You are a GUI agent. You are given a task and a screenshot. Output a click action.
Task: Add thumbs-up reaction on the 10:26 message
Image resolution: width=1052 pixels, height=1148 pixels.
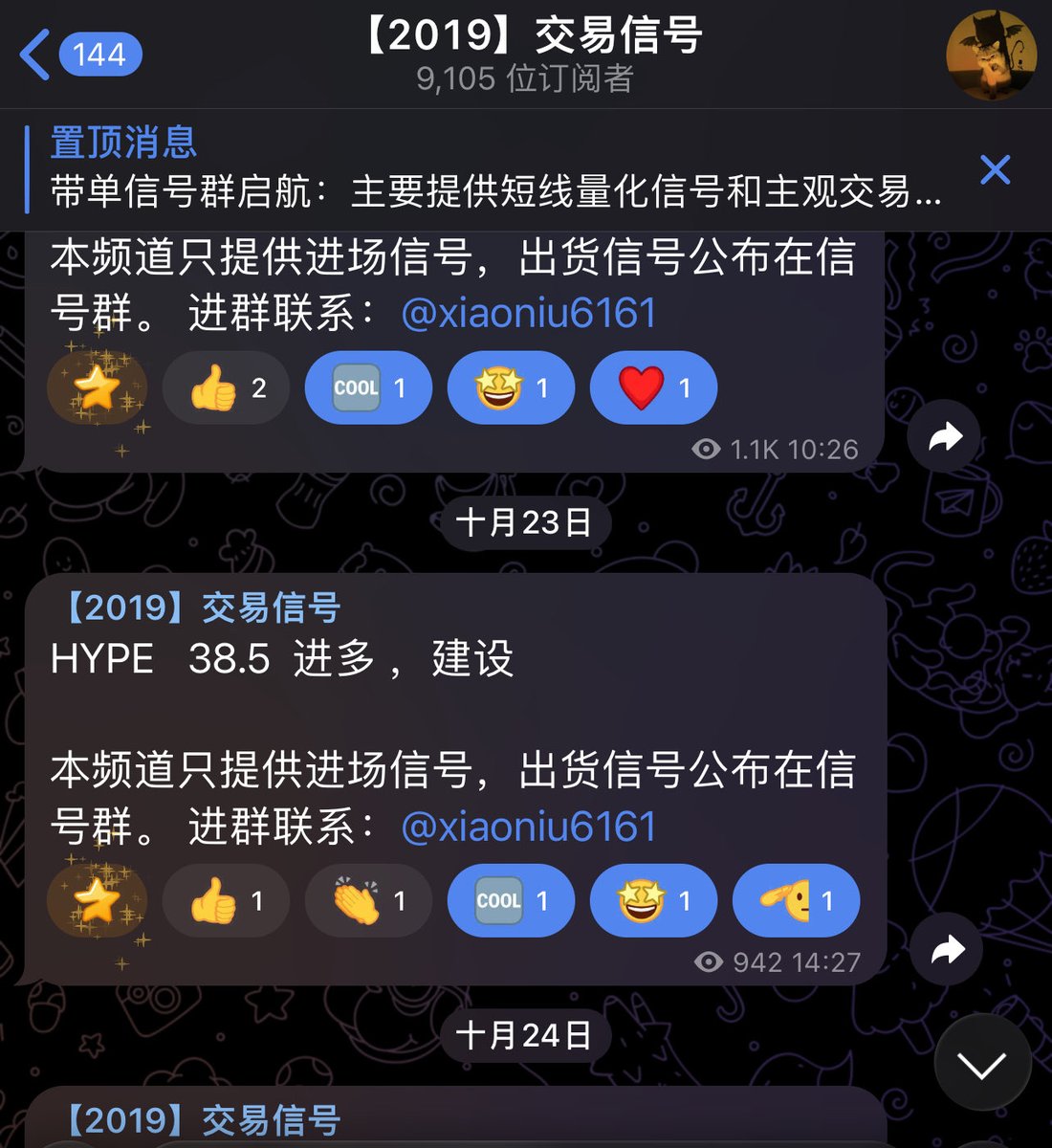click(226, 388)
